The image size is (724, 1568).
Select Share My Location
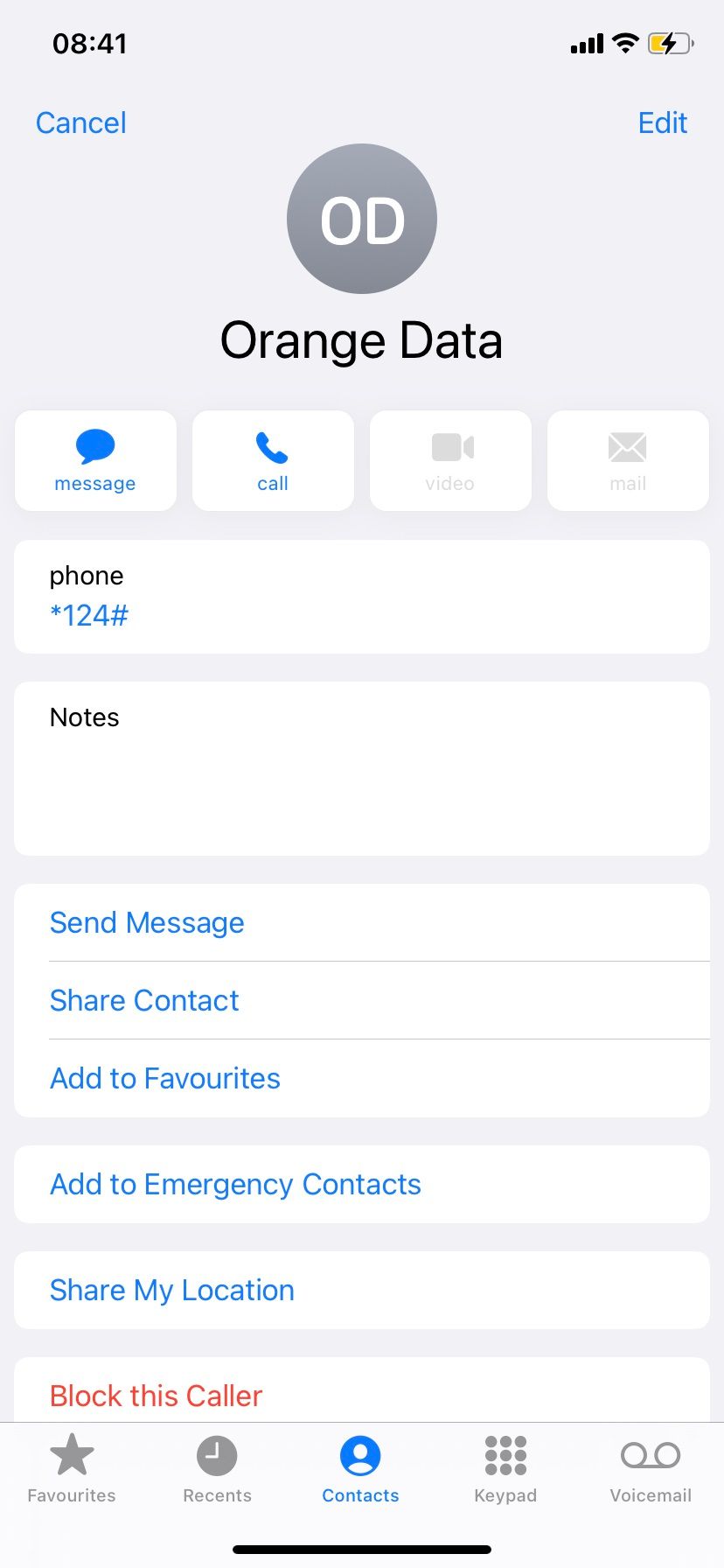(362, 1290)
